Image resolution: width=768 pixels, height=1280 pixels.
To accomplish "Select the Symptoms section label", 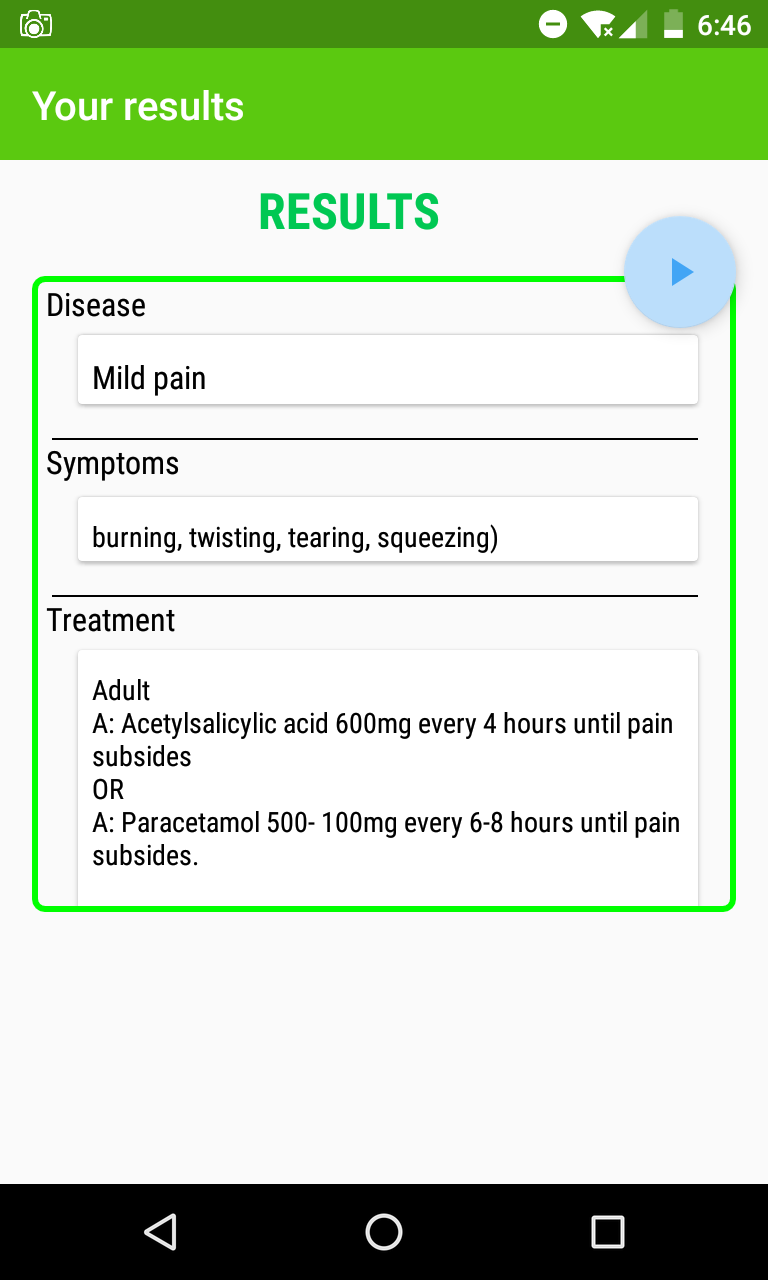I will pyautogui.click(x=113, y=463).
